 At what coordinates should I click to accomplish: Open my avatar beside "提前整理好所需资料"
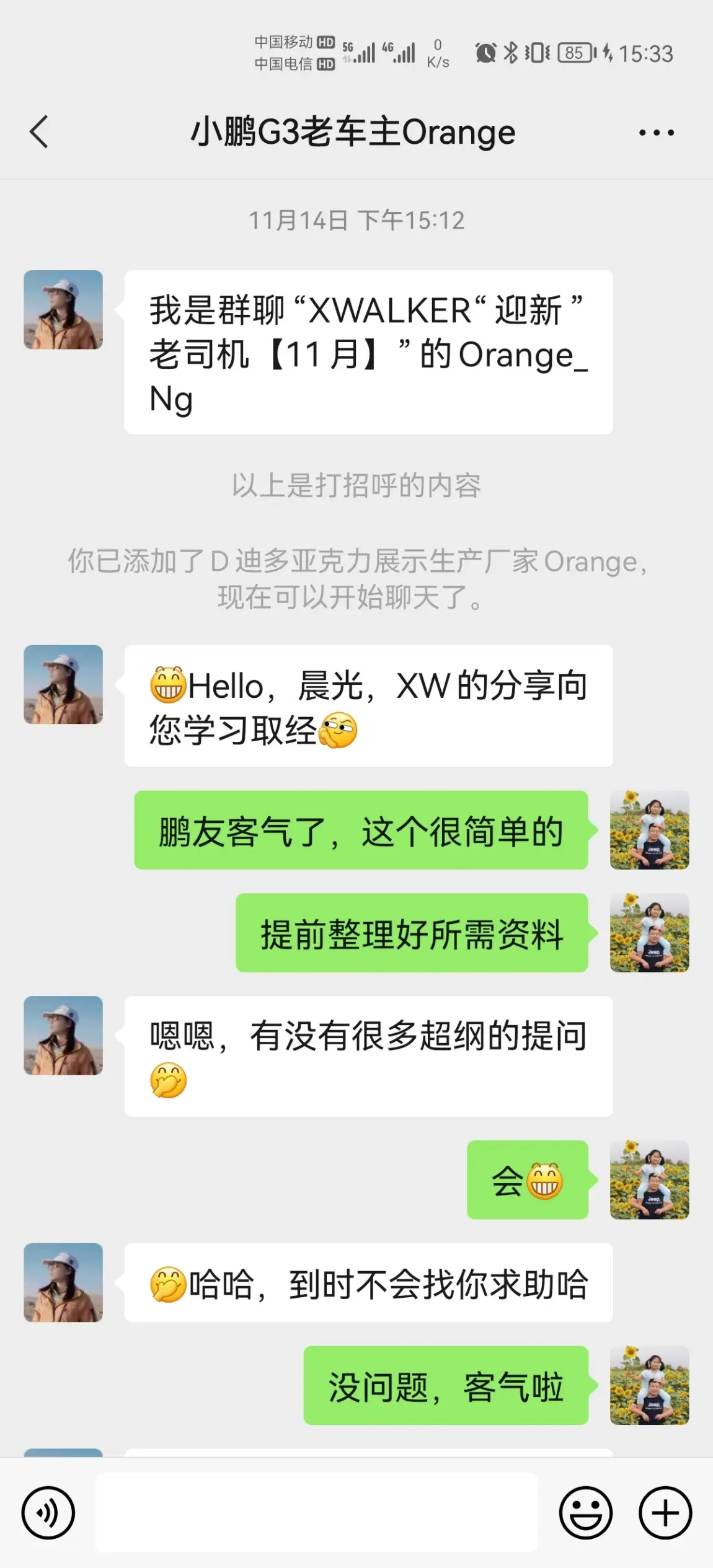coord(649,933)
